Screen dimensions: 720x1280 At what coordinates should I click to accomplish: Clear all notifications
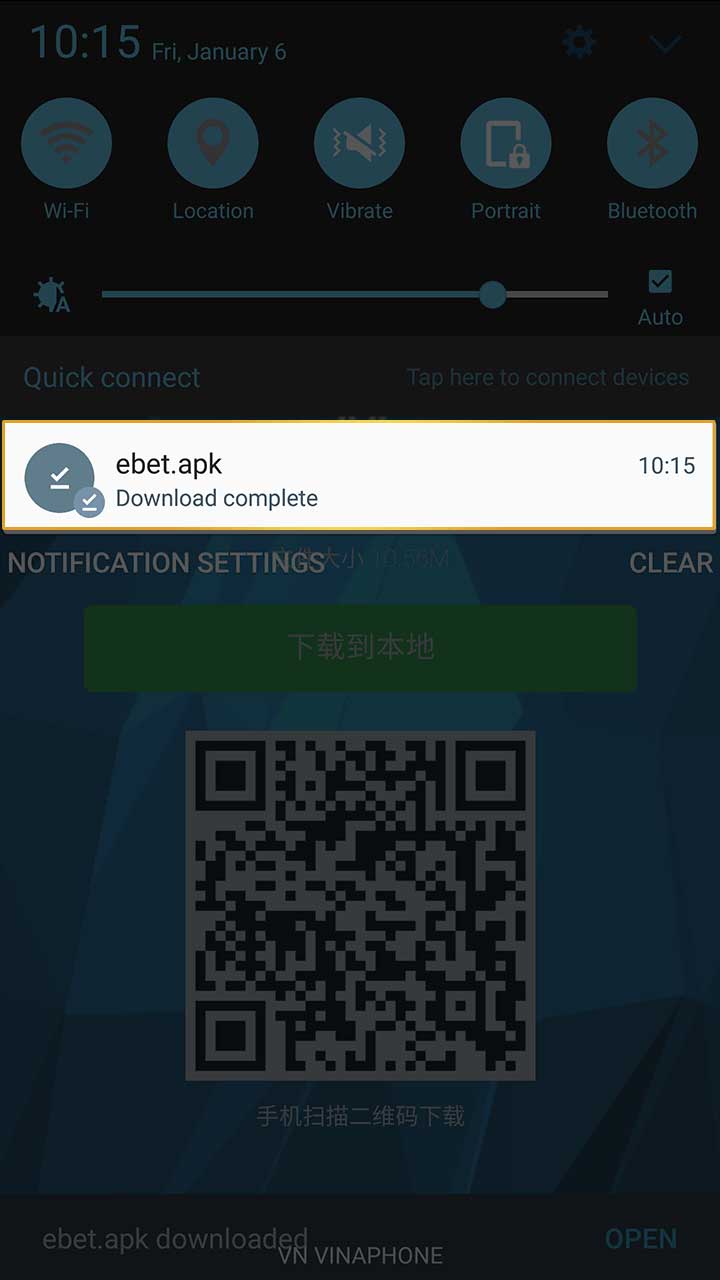[670, 563]
